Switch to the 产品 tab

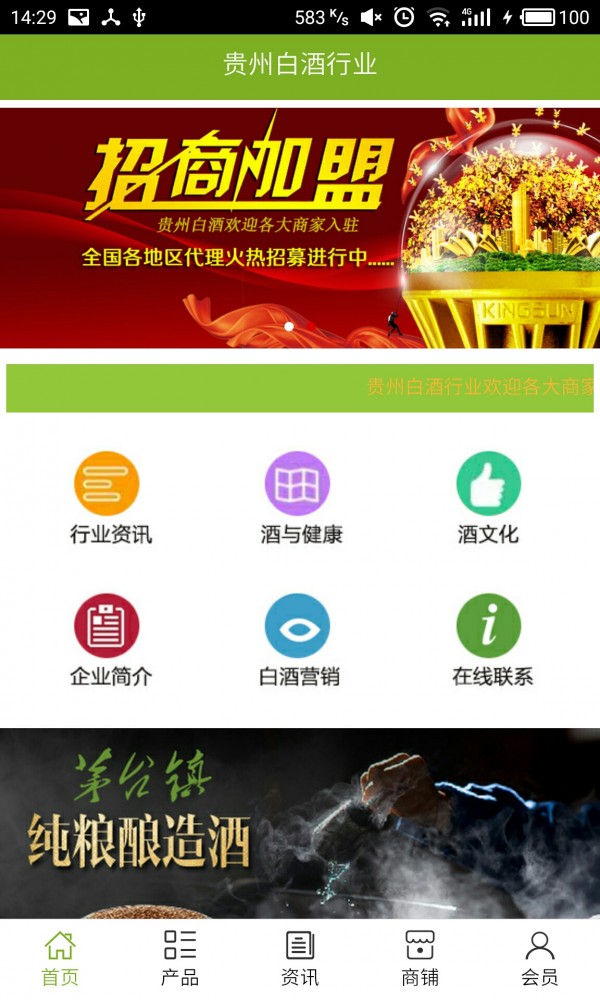(x=180, y=958)
